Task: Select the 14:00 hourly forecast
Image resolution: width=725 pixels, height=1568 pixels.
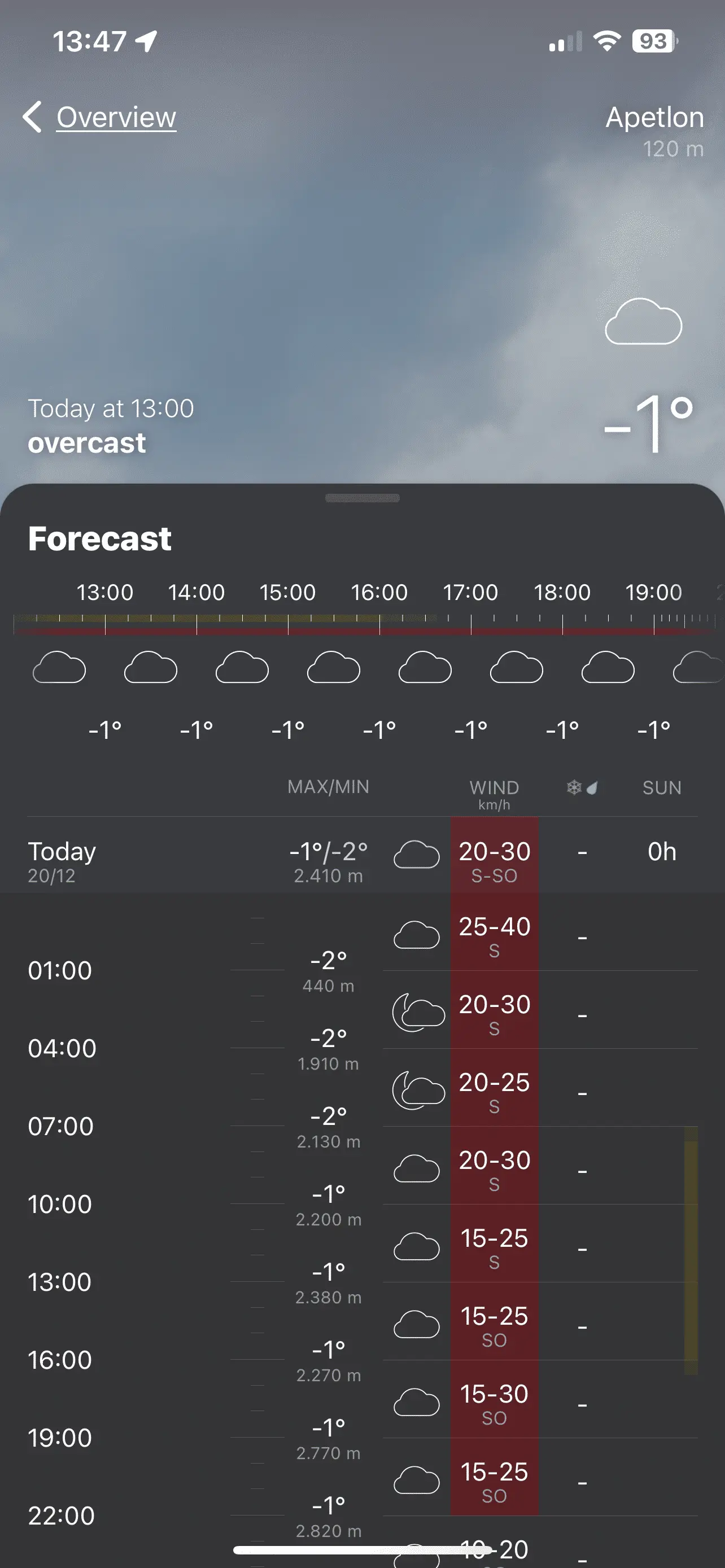Action: click(x=196, y=668)
